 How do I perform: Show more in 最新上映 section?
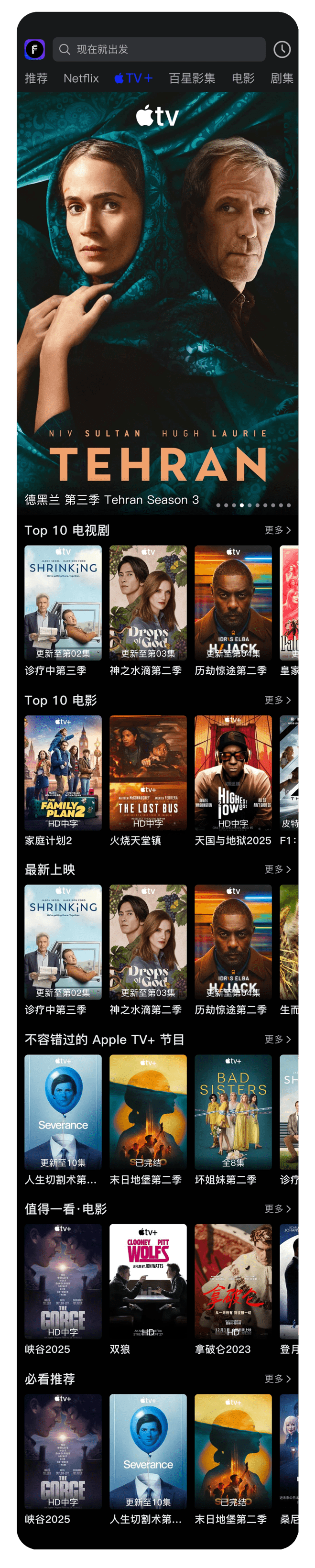point(277,869)
